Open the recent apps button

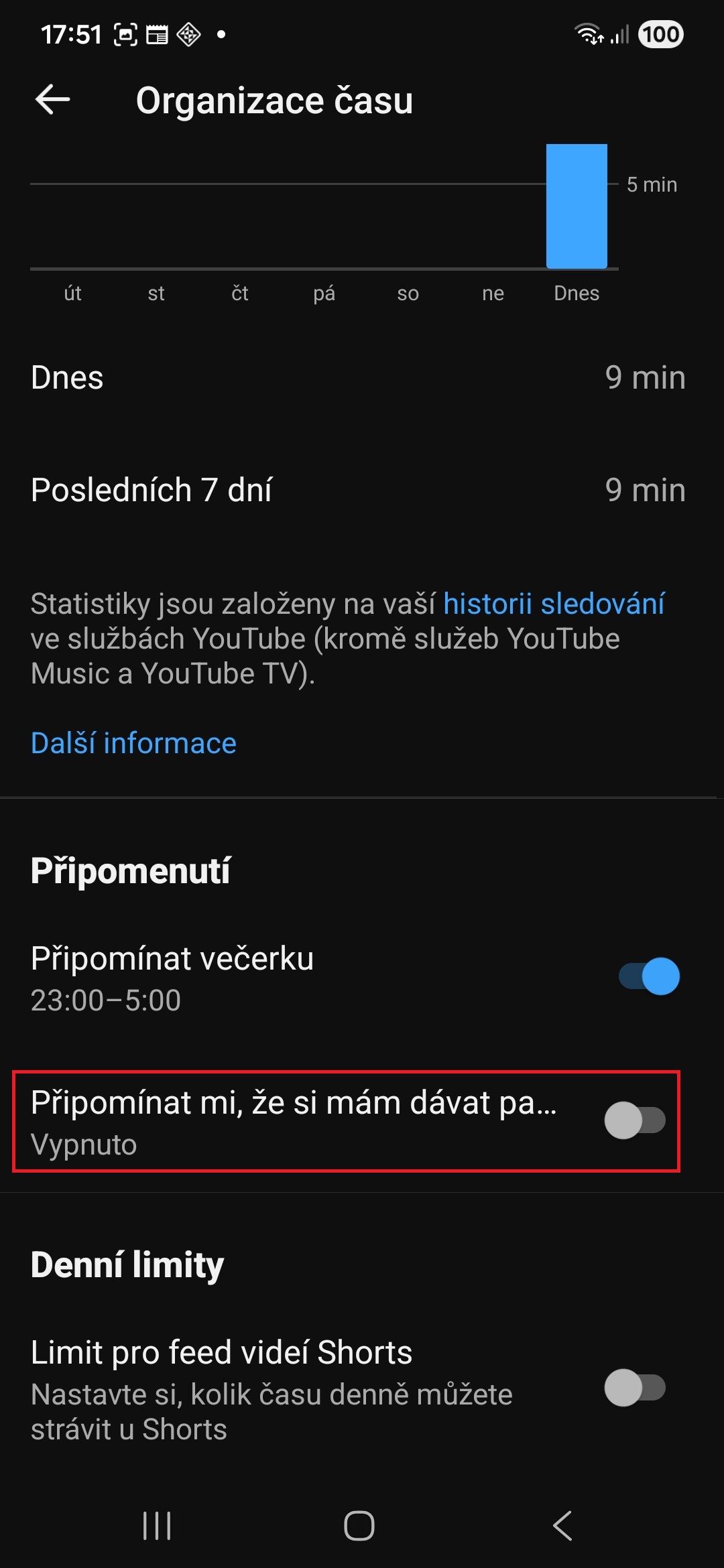pyautogui.click(x=157, y=1526)
